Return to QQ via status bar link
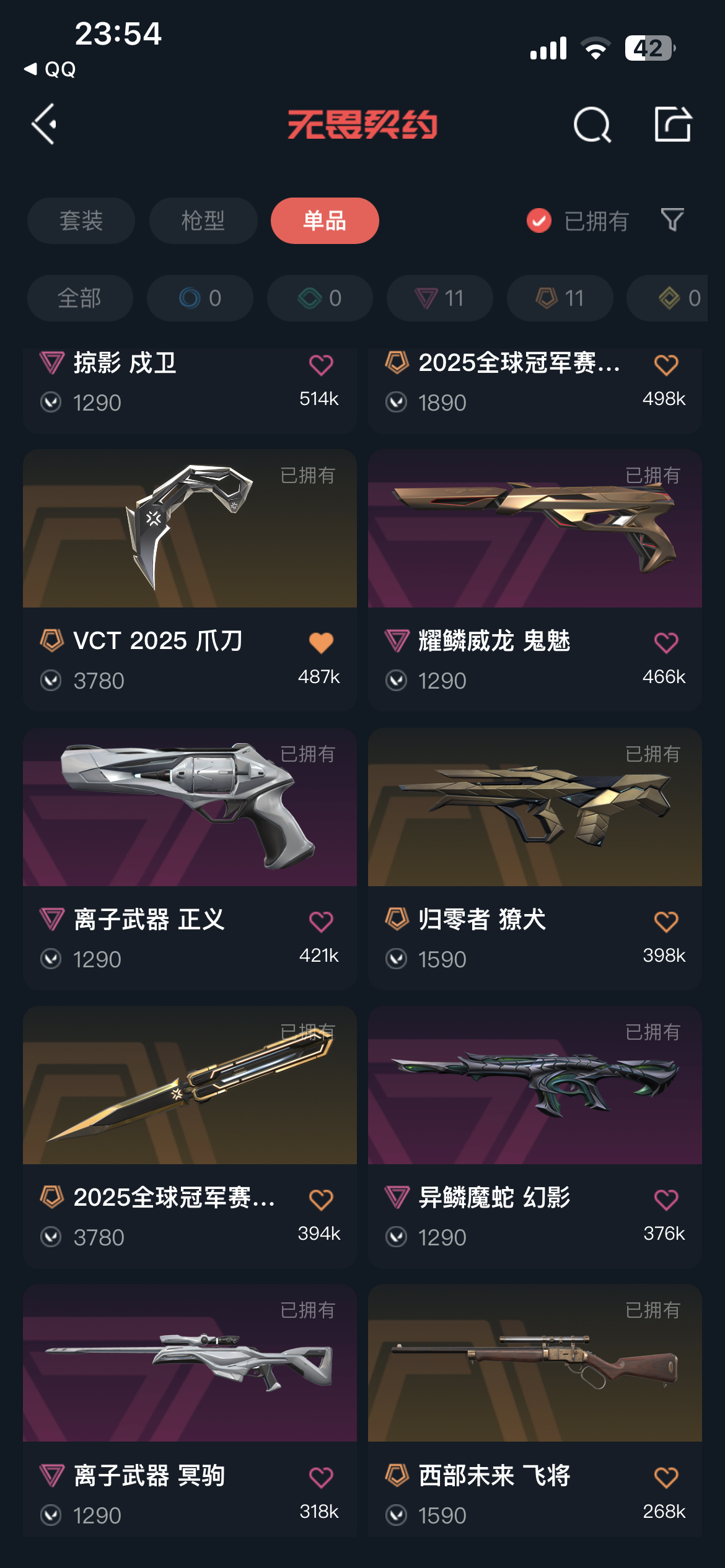The height and width of the screenshot is (1568, 725). tap(50, 69)
